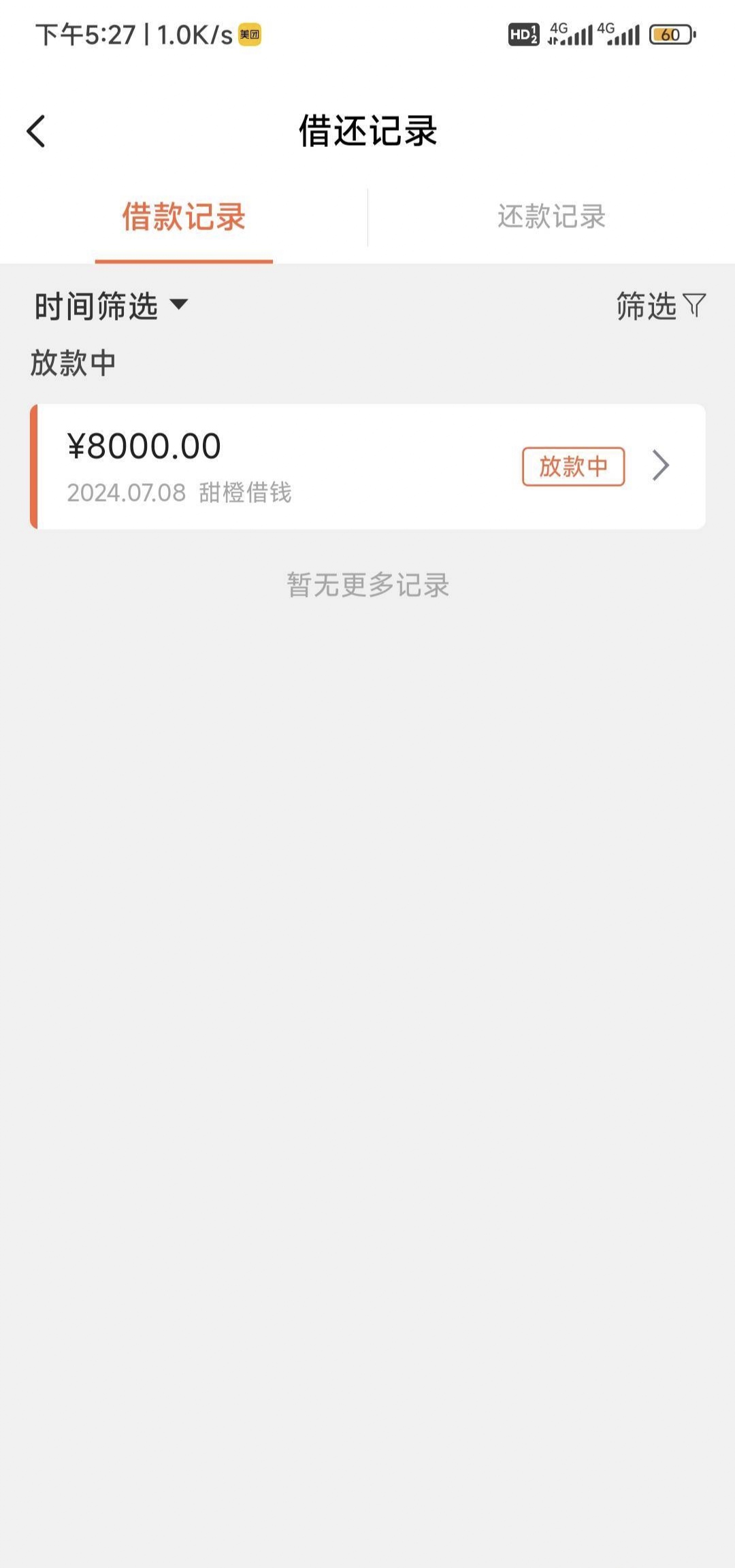Screen dimensions: 735x1568
Task: Expand the 时间筛选 dropdown
Action: point(111,306)
